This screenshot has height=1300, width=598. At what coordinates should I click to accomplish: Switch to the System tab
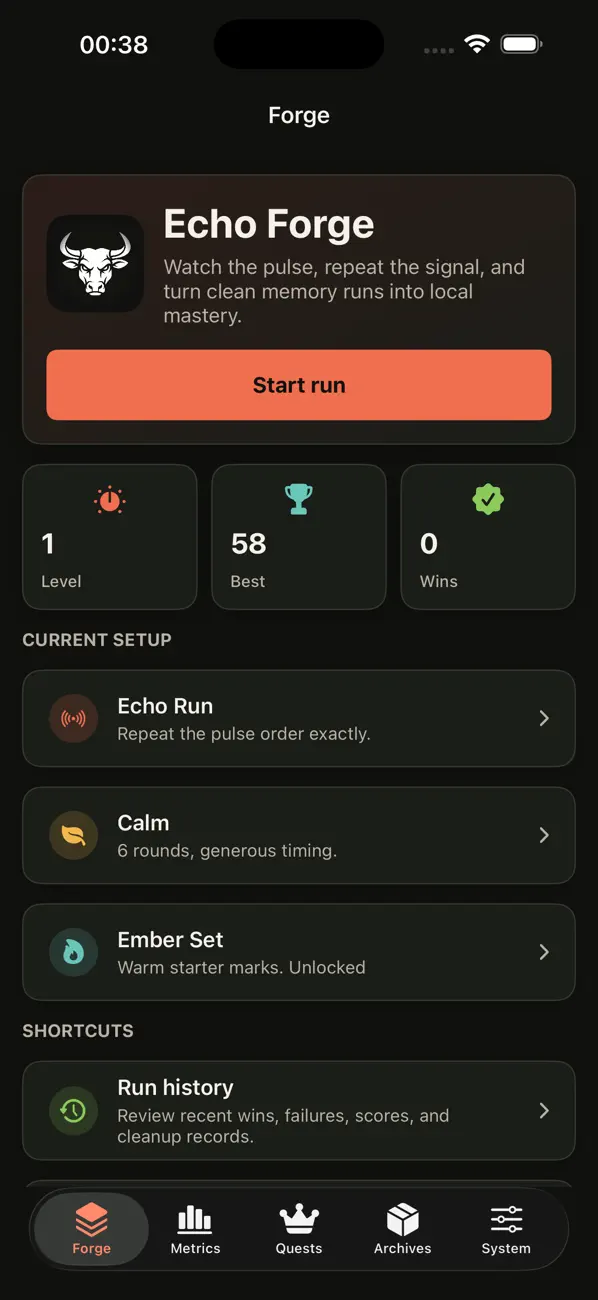[506, 1229]
